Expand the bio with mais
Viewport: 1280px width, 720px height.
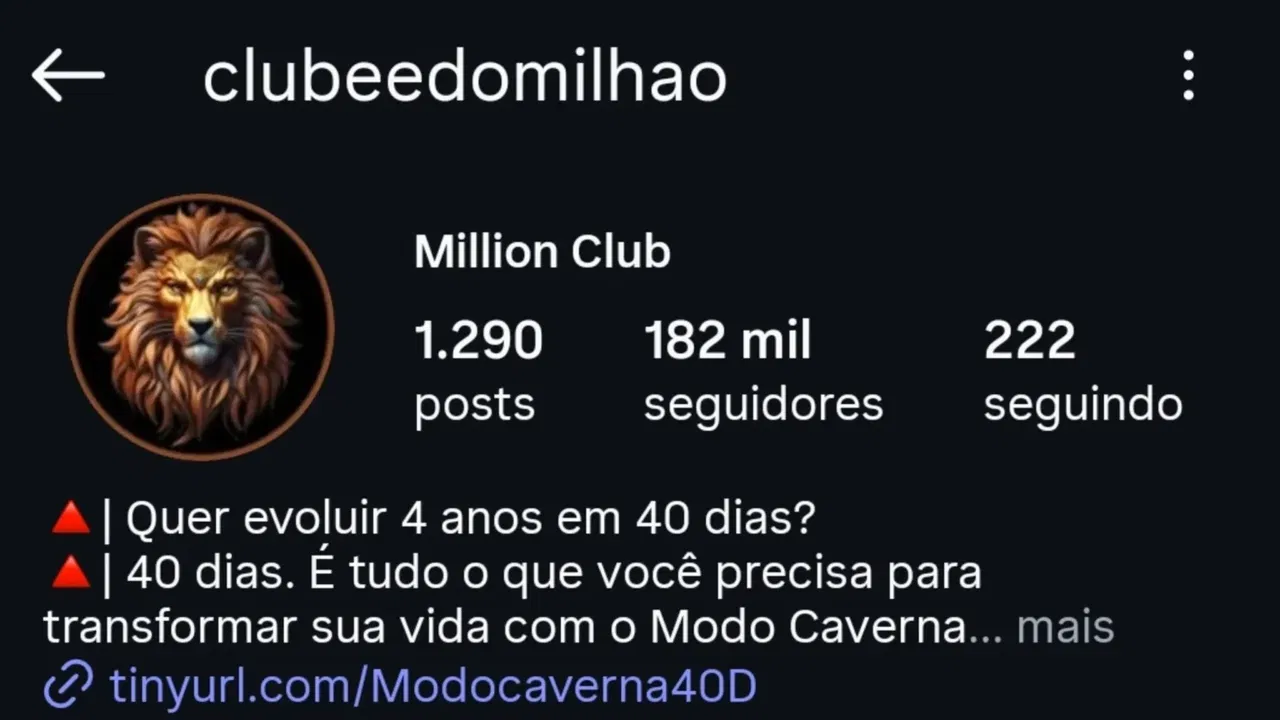1064,627
